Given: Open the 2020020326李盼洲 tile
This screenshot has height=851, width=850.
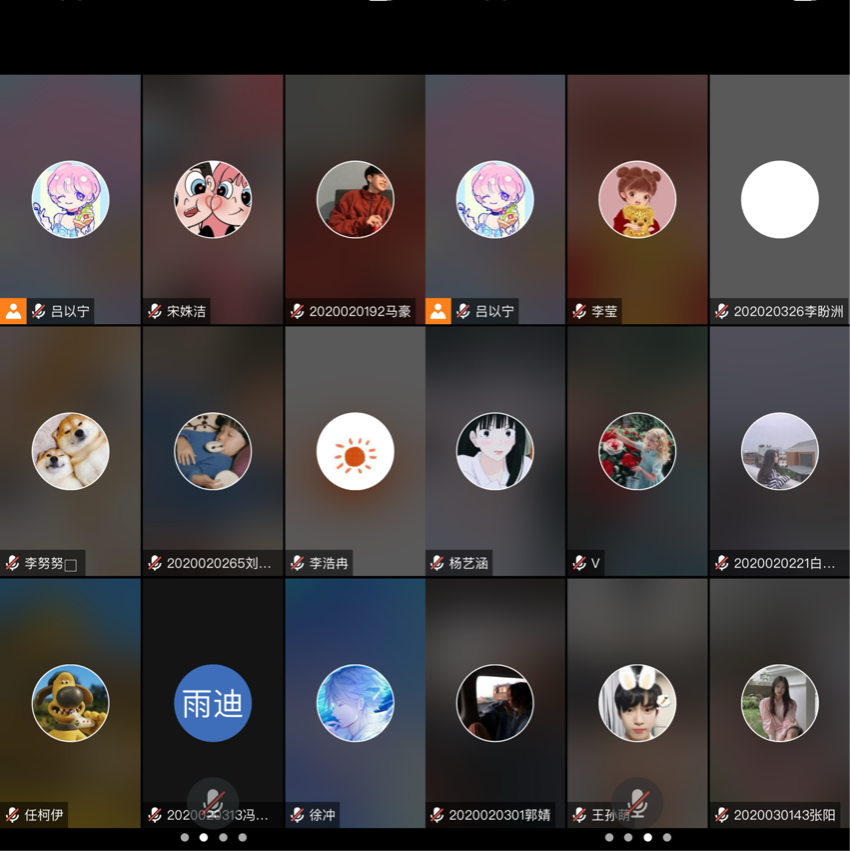Looking at the screenshot, I should pyautogui.click(x=779, y=200).
